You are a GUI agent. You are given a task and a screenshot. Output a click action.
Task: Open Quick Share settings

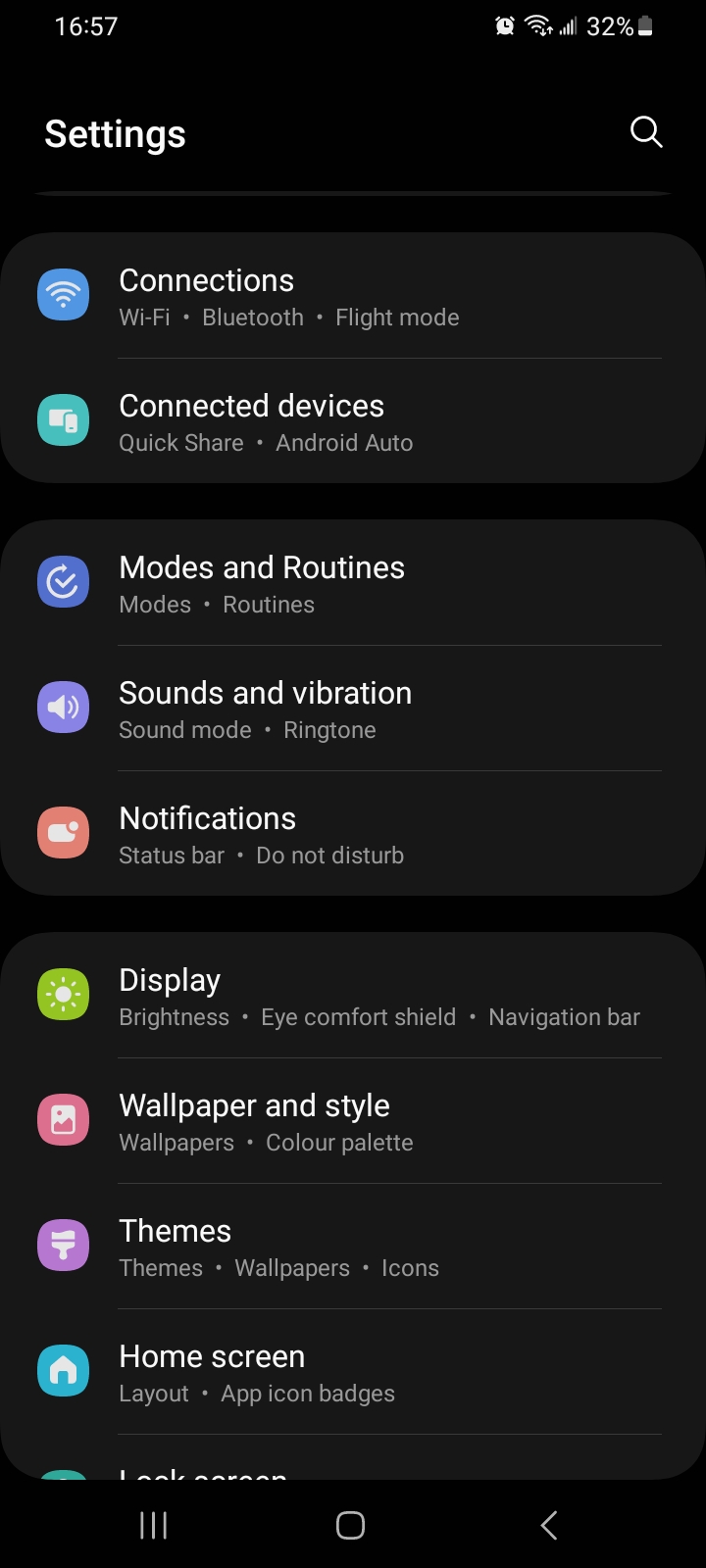click(180, 442)
